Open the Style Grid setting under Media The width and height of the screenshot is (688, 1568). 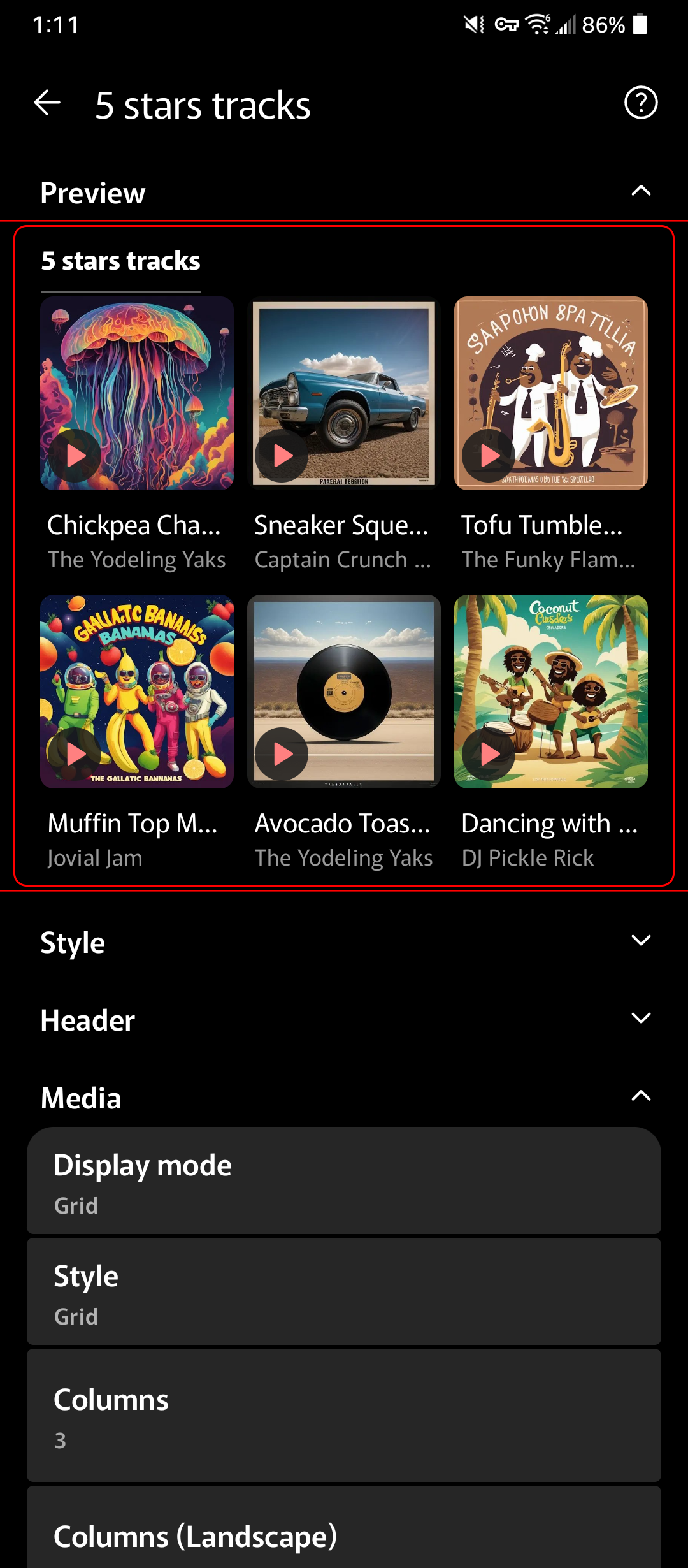click(344, 1292)
